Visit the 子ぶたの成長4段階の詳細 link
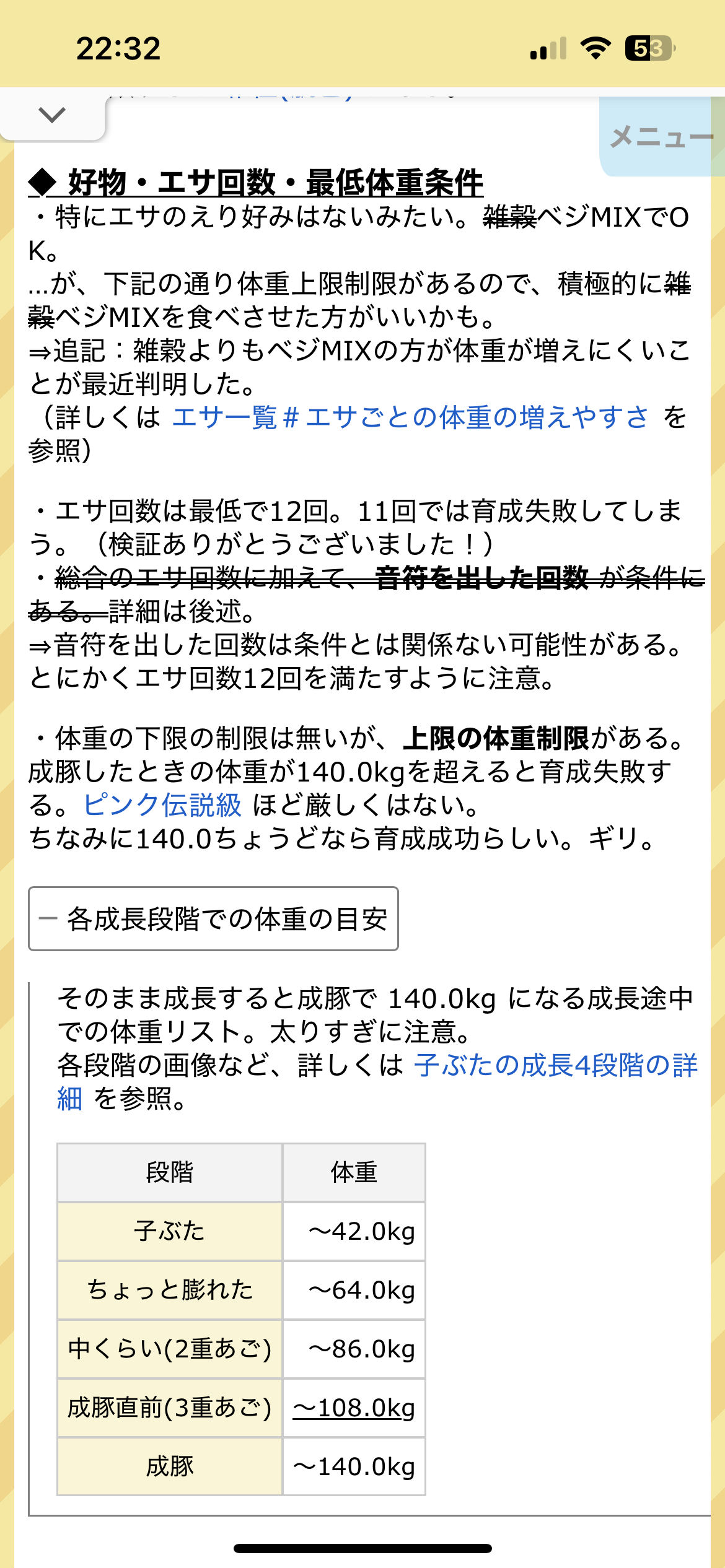The image size is (725, 1568). pos(556,1065)
